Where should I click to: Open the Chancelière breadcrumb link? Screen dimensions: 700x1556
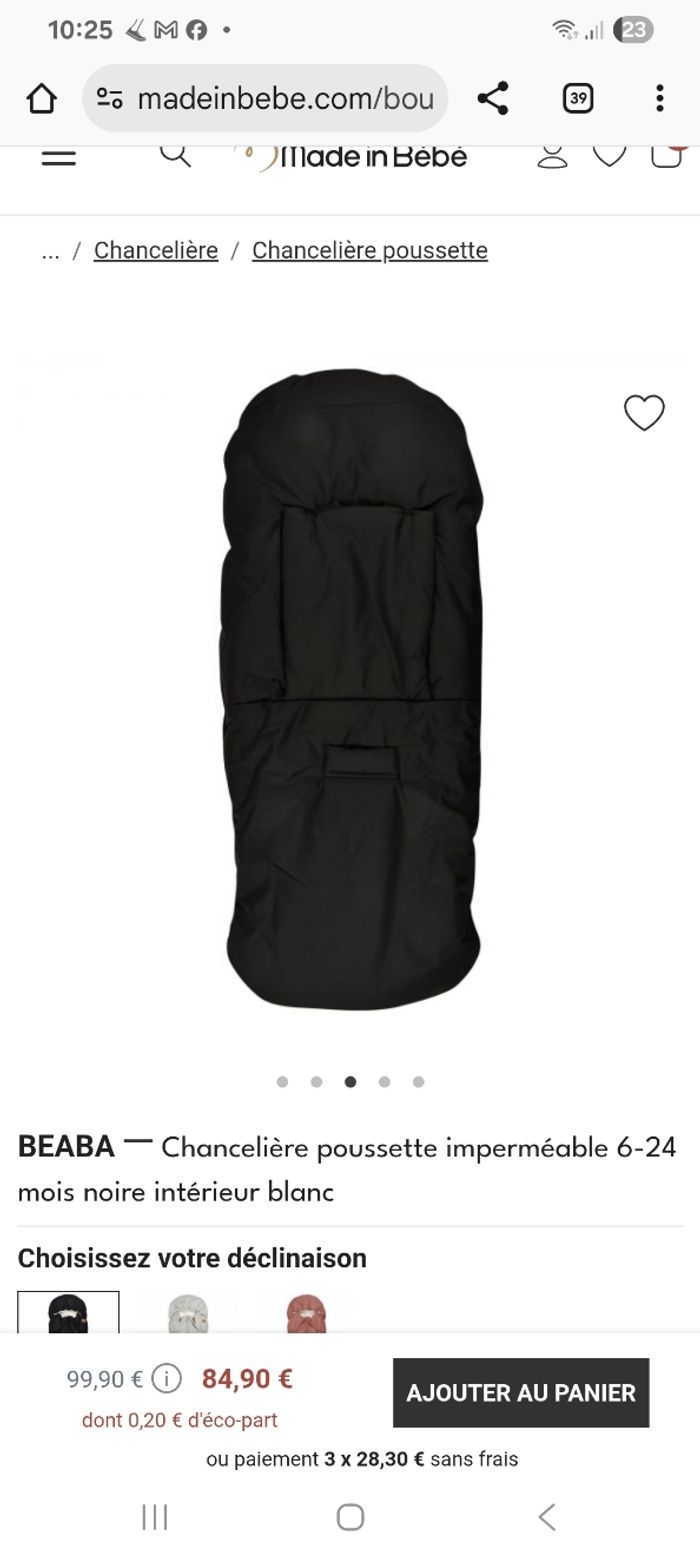click(x=156, y=250)
